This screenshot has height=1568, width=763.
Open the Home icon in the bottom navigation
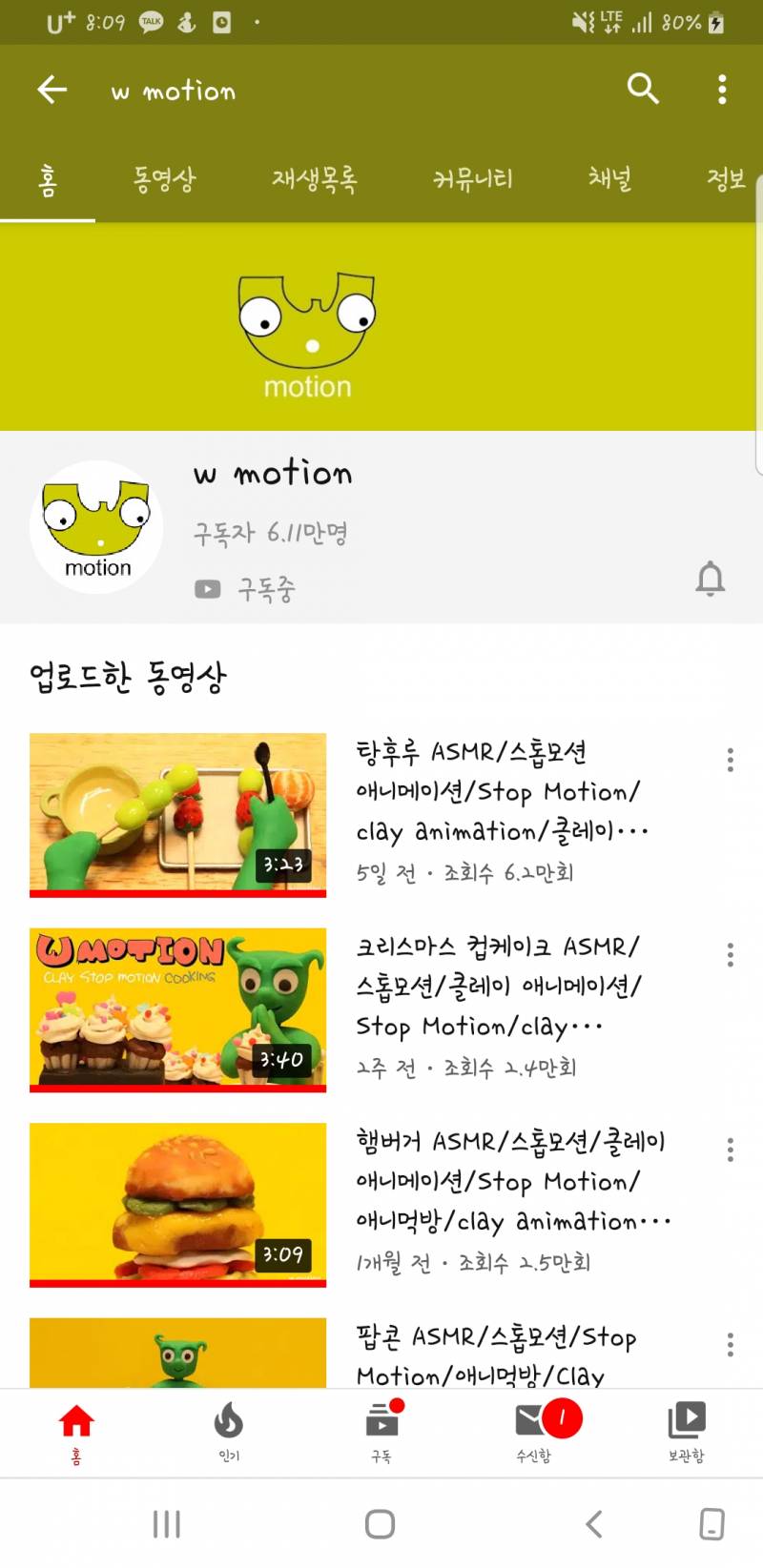[x=75, y=1425]
